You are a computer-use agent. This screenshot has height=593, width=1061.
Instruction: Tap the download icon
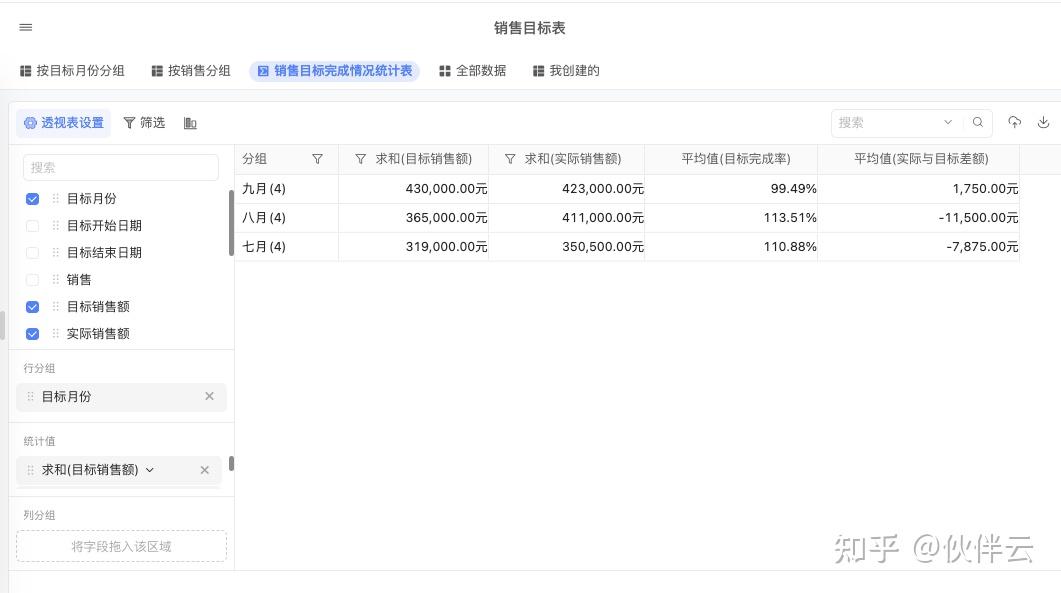click(1043, 122)
